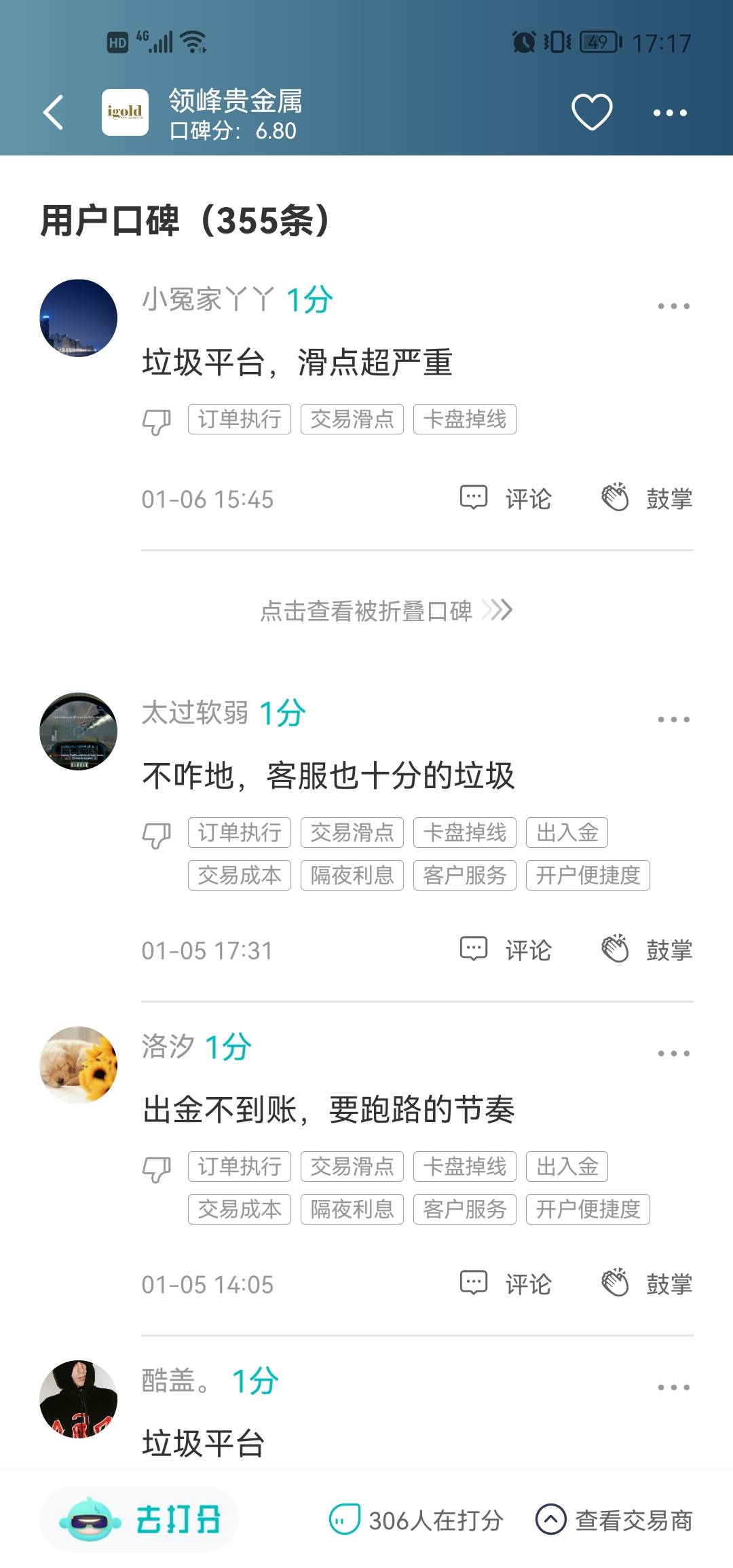
Task: Open more options on 洛汐's review
Action: [x=673, y=1053]
